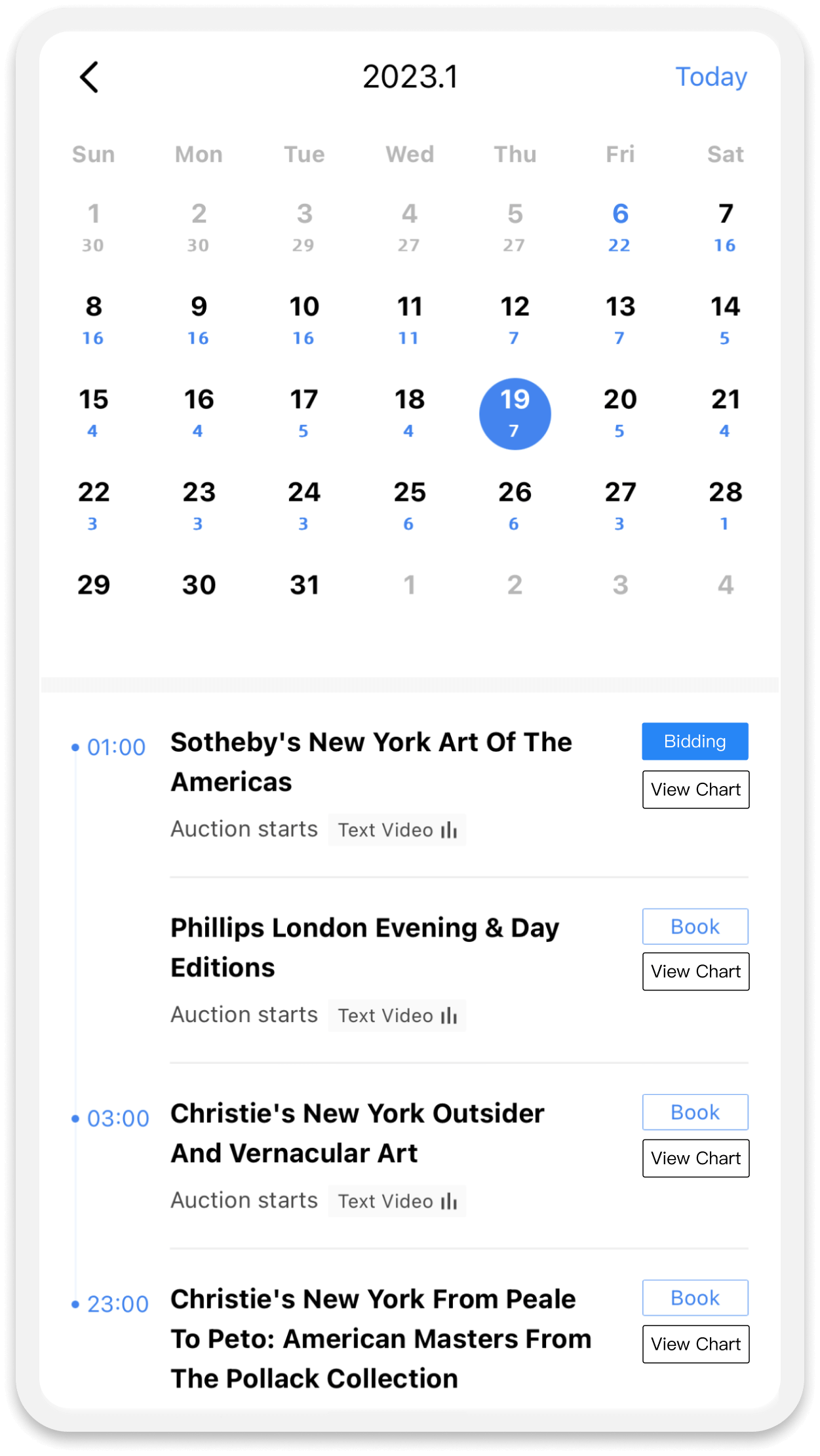This screenshot has height=1456, width=820.
Task: Choose January 25 in the calendar
Action: tap(409, 505)
